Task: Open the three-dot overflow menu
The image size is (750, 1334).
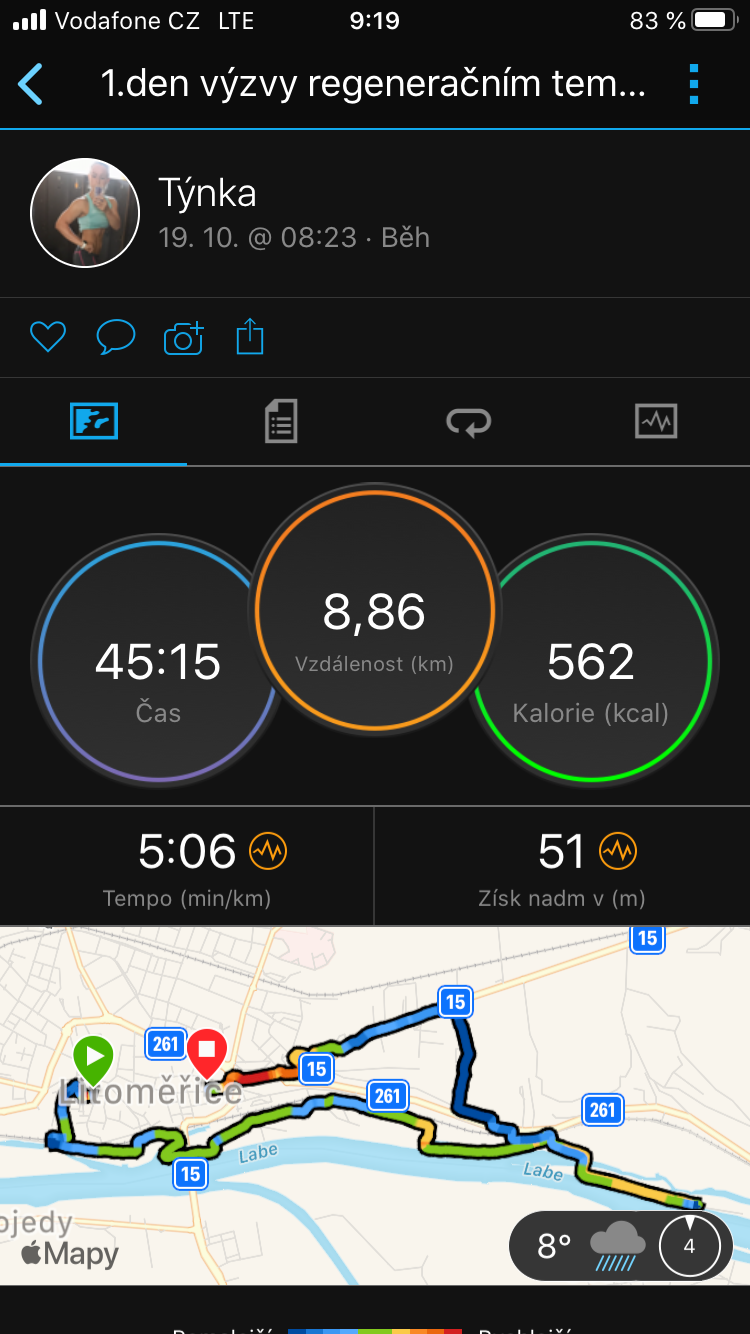Action: [x=694, y=84]
